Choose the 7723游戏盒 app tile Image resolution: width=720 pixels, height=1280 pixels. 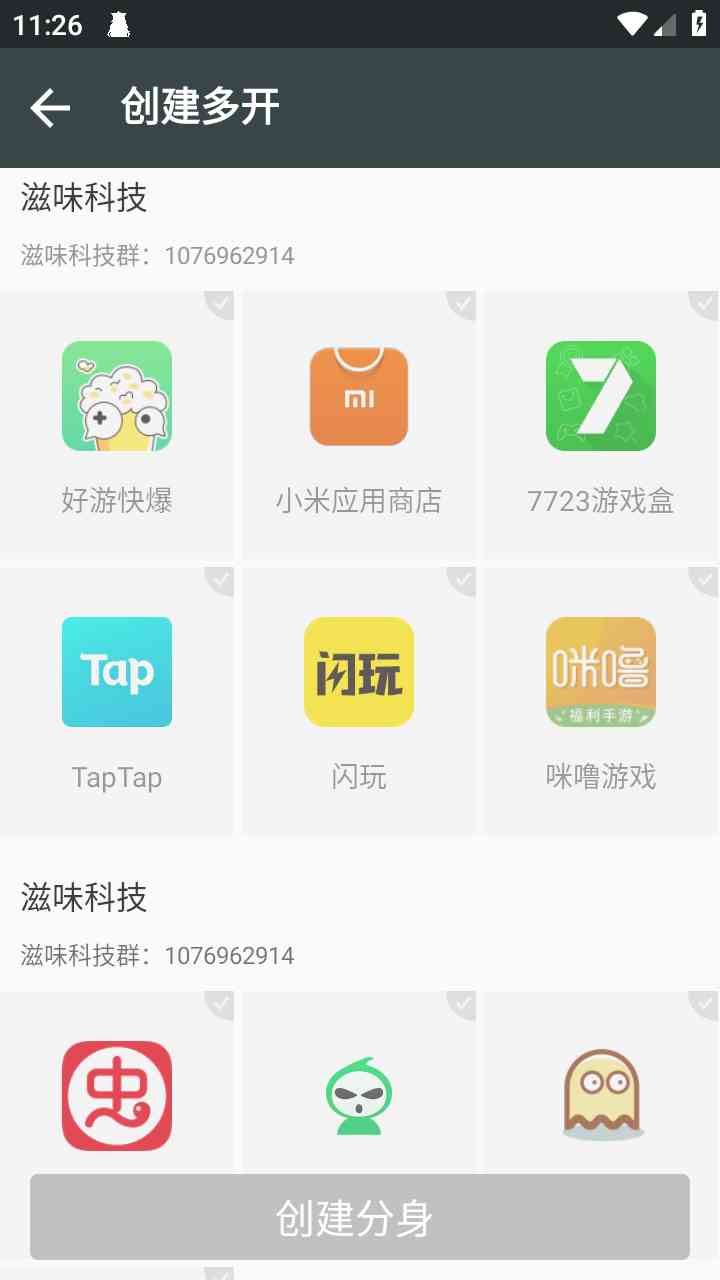point(600,424)
